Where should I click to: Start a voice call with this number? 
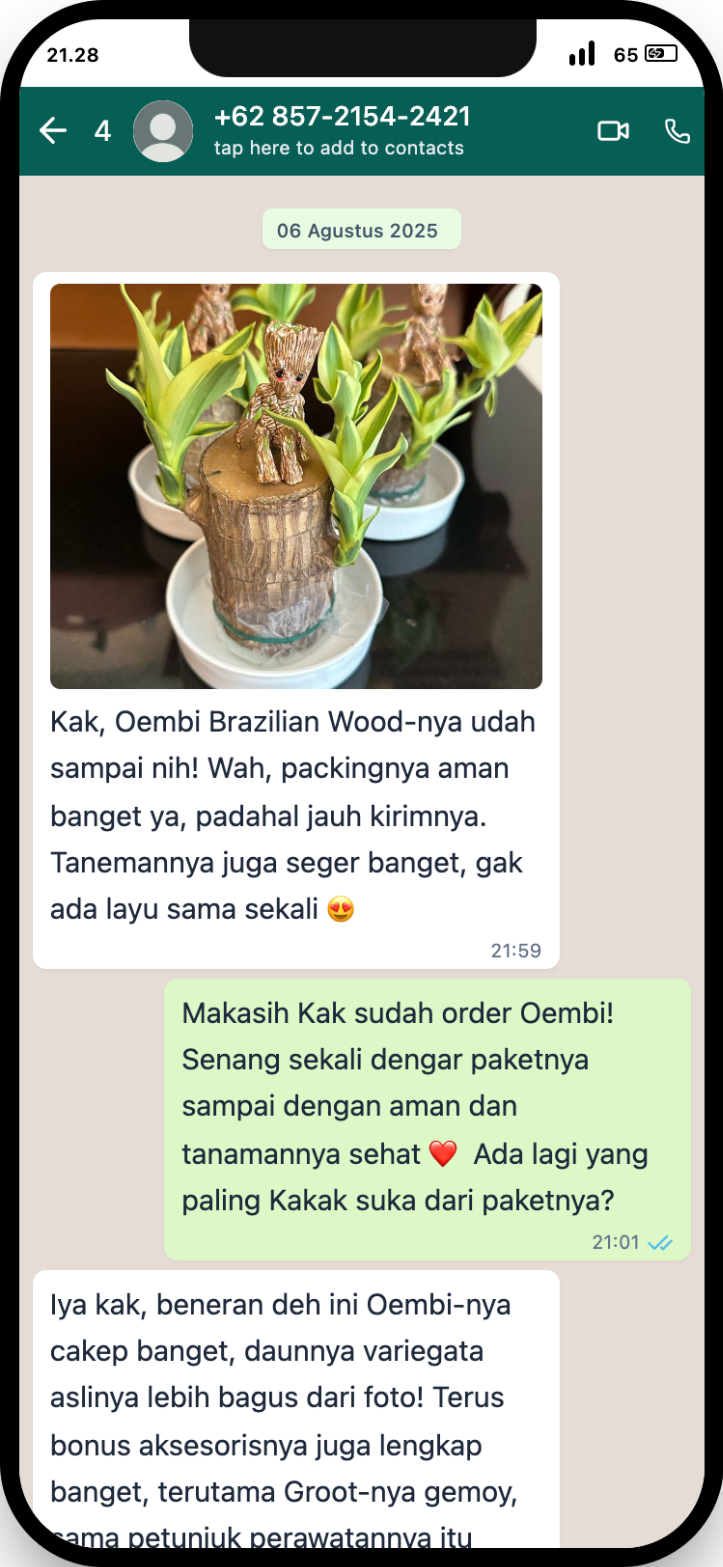[677, 131]
